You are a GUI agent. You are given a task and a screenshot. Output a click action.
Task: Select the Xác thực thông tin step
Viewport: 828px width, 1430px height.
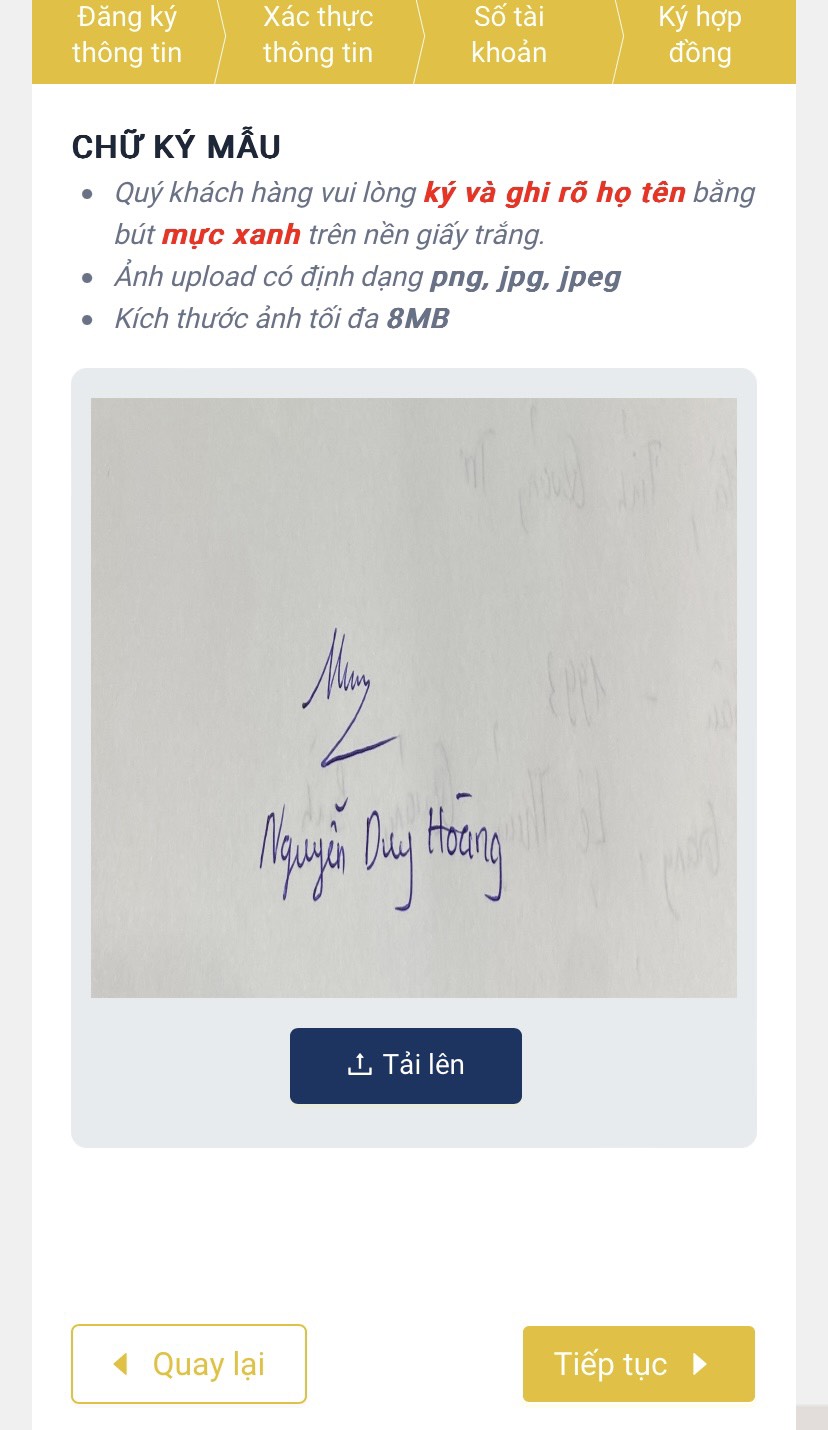[318, 36]
